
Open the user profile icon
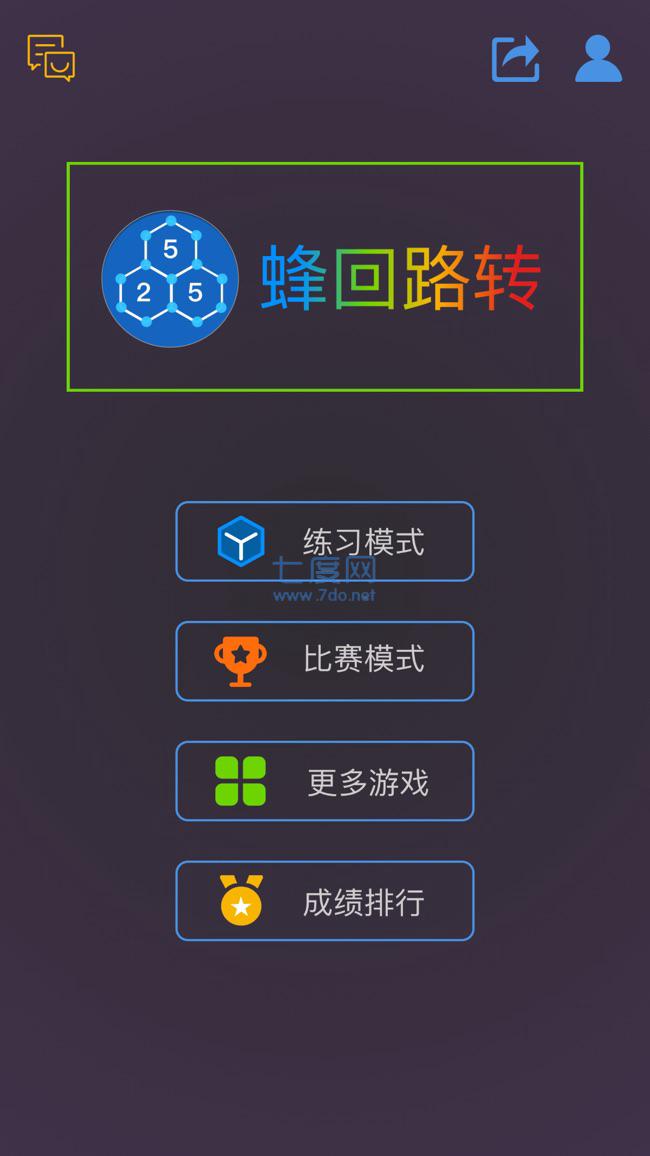pyautogui.click(x=598, y=58)
